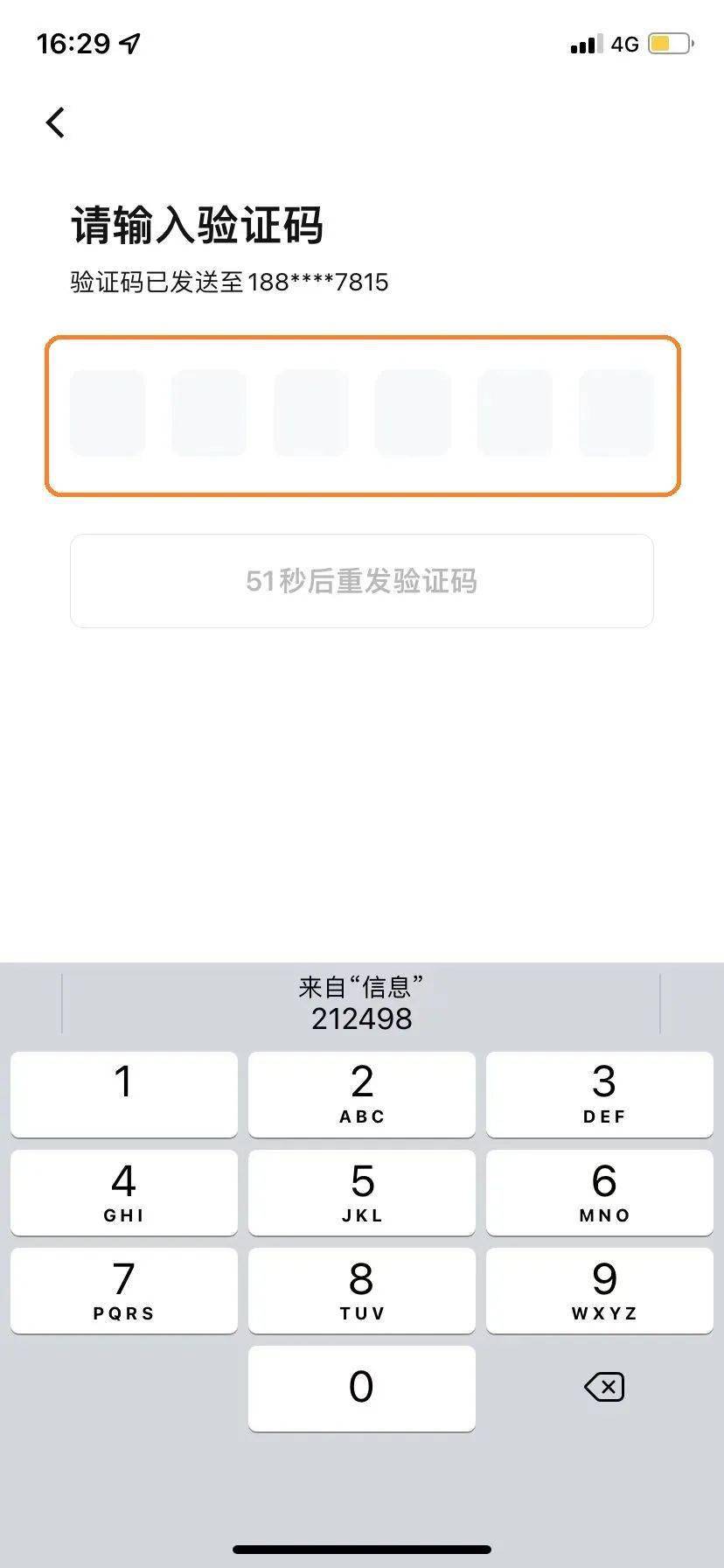Tap the first verification code input box
This screenshot has height=1568, width=724.
(108, 412)
